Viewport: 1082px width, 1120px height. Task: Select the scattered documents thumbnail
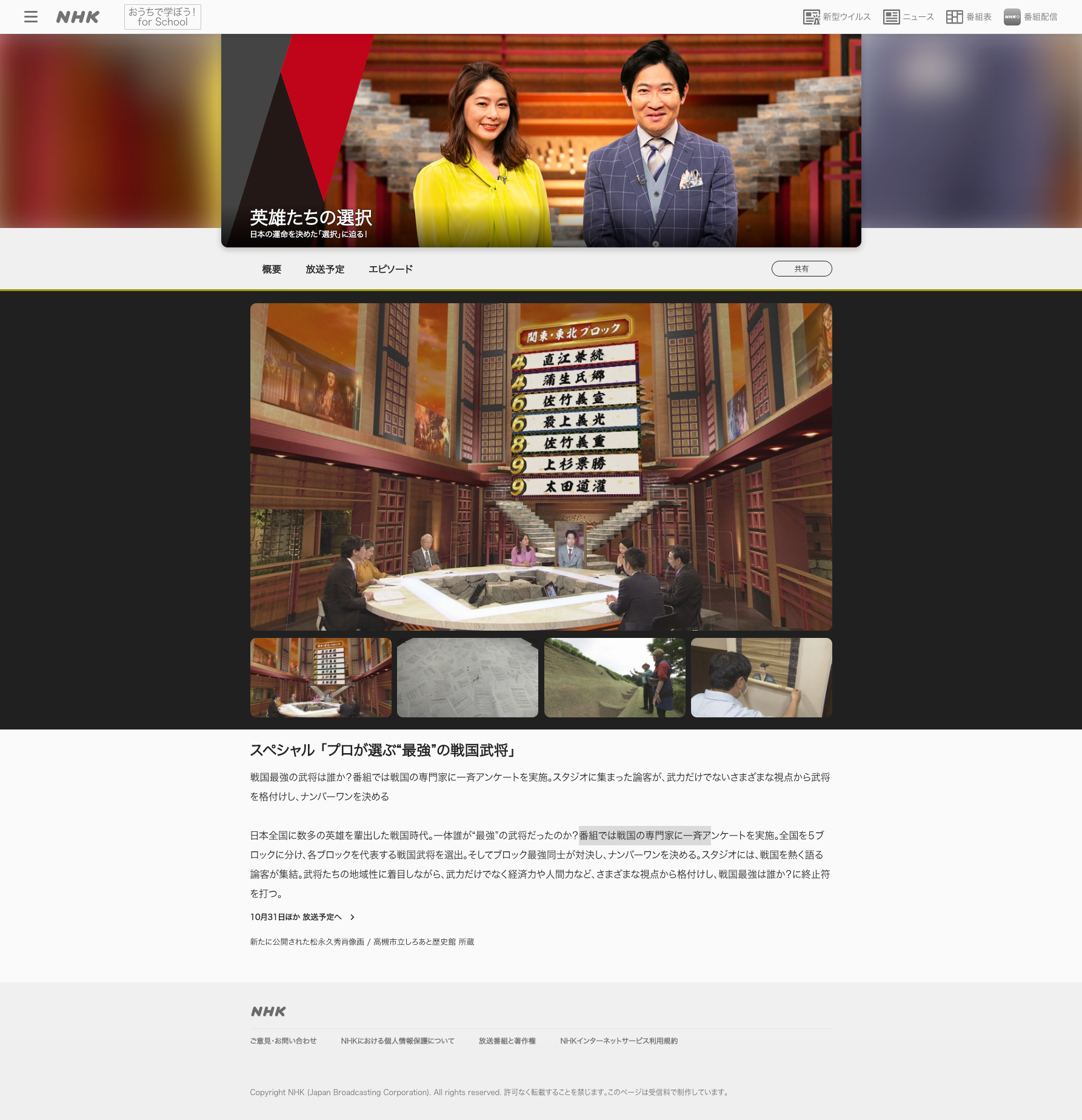[467, 677]
